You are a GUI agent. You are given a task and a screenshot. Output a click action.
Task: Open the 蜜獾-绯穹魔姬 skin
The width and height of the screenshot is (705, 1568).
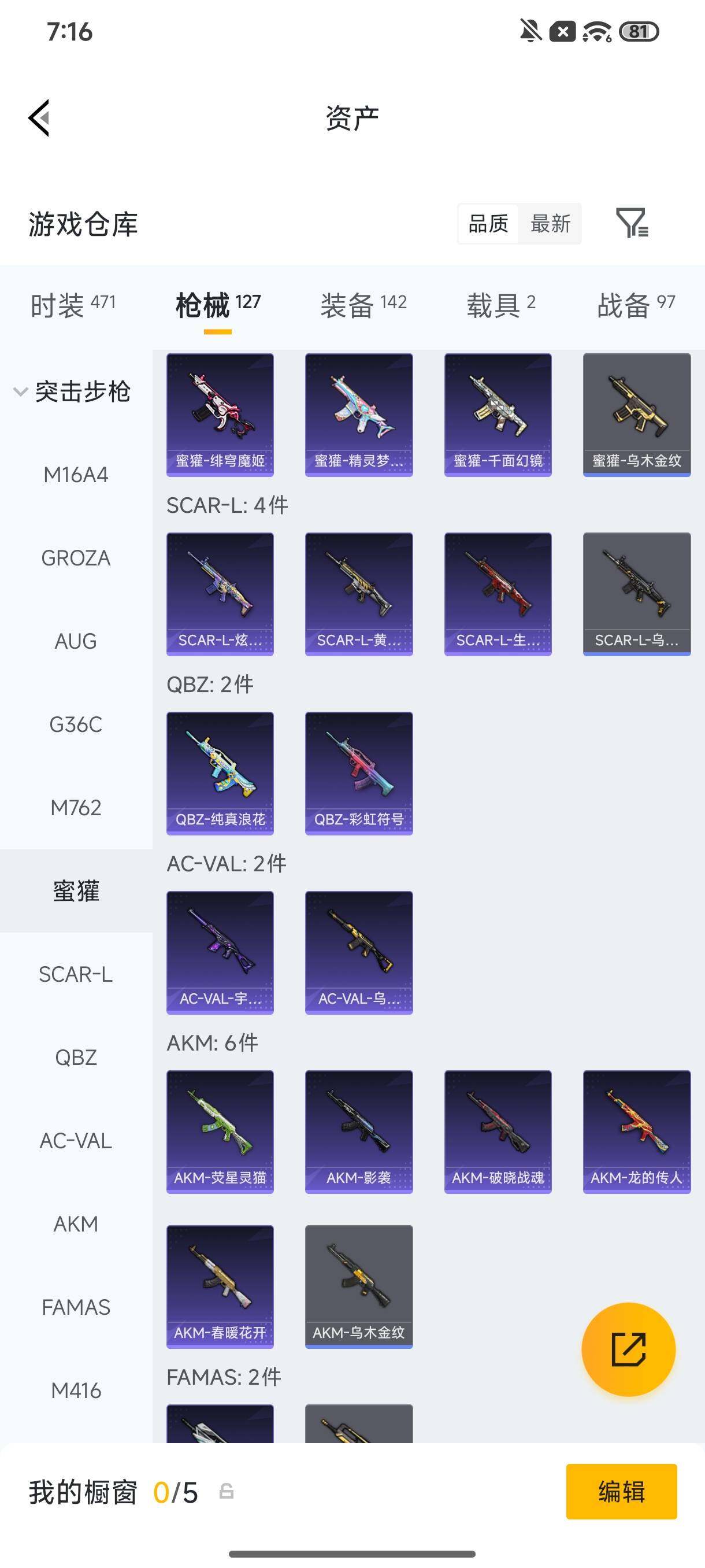(x=220, y=415)
